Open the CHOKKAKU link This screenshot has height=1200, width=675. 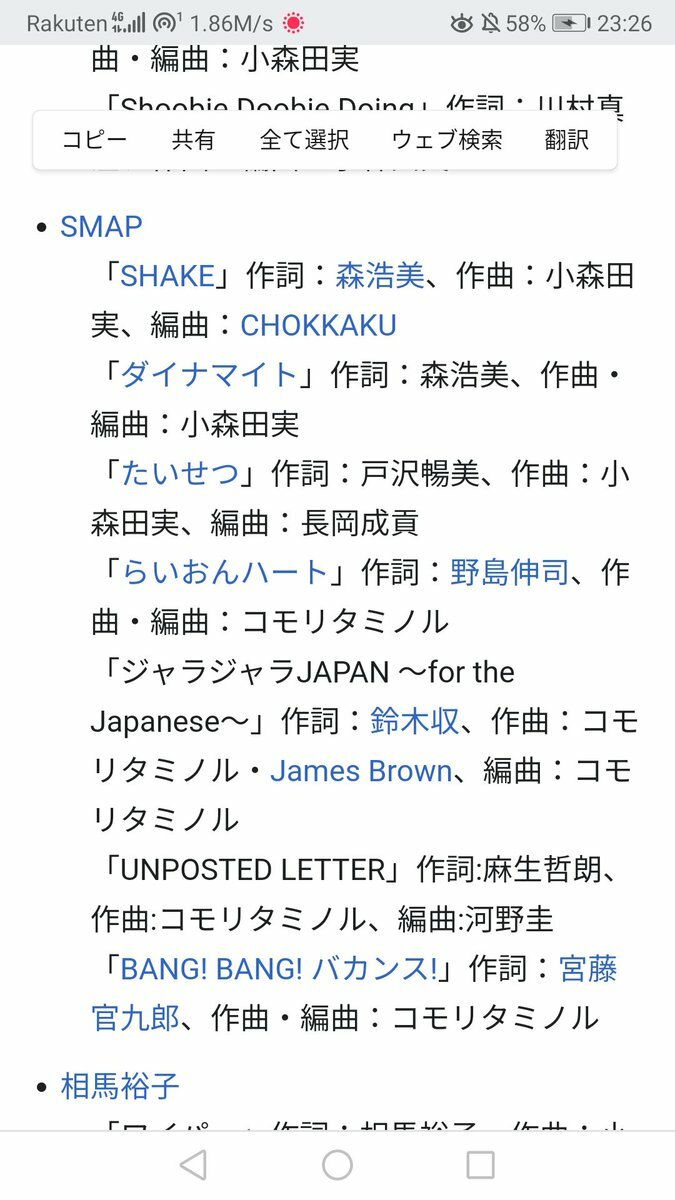318,325
